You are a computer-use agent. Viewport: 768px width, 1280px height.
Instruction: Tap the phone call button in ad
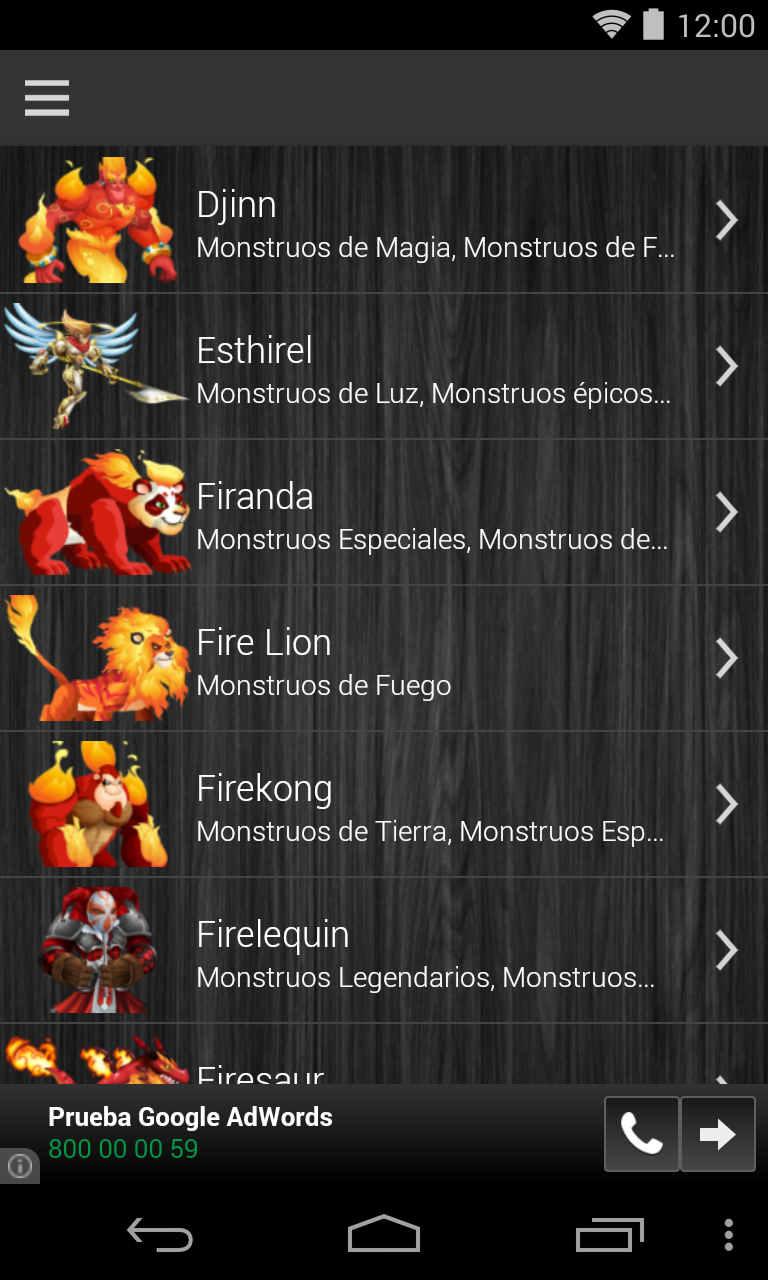(641, 1134)
